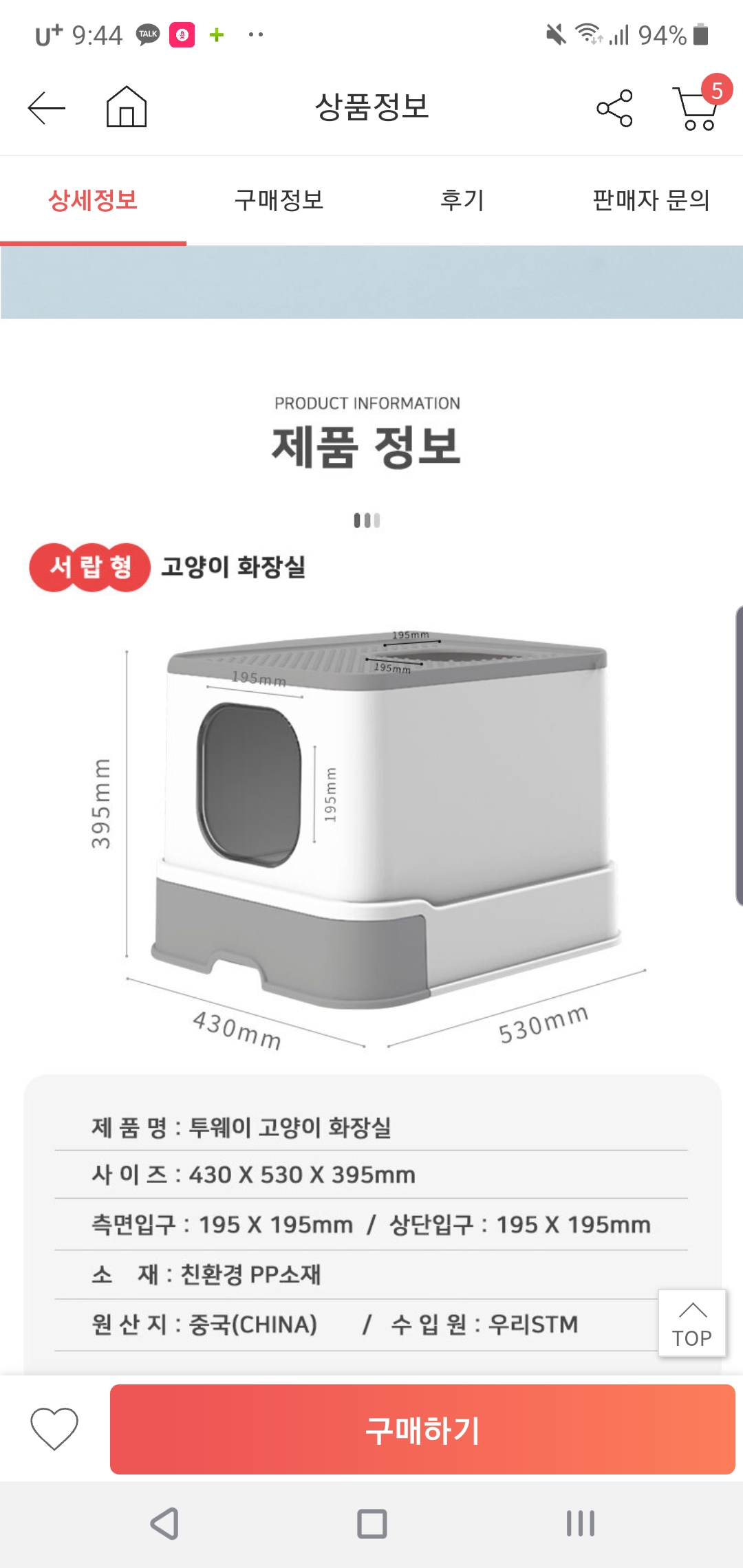The image size is (743, 1568).
Task: Add this product to wishlist with the heart
Action: [54, 1428]
